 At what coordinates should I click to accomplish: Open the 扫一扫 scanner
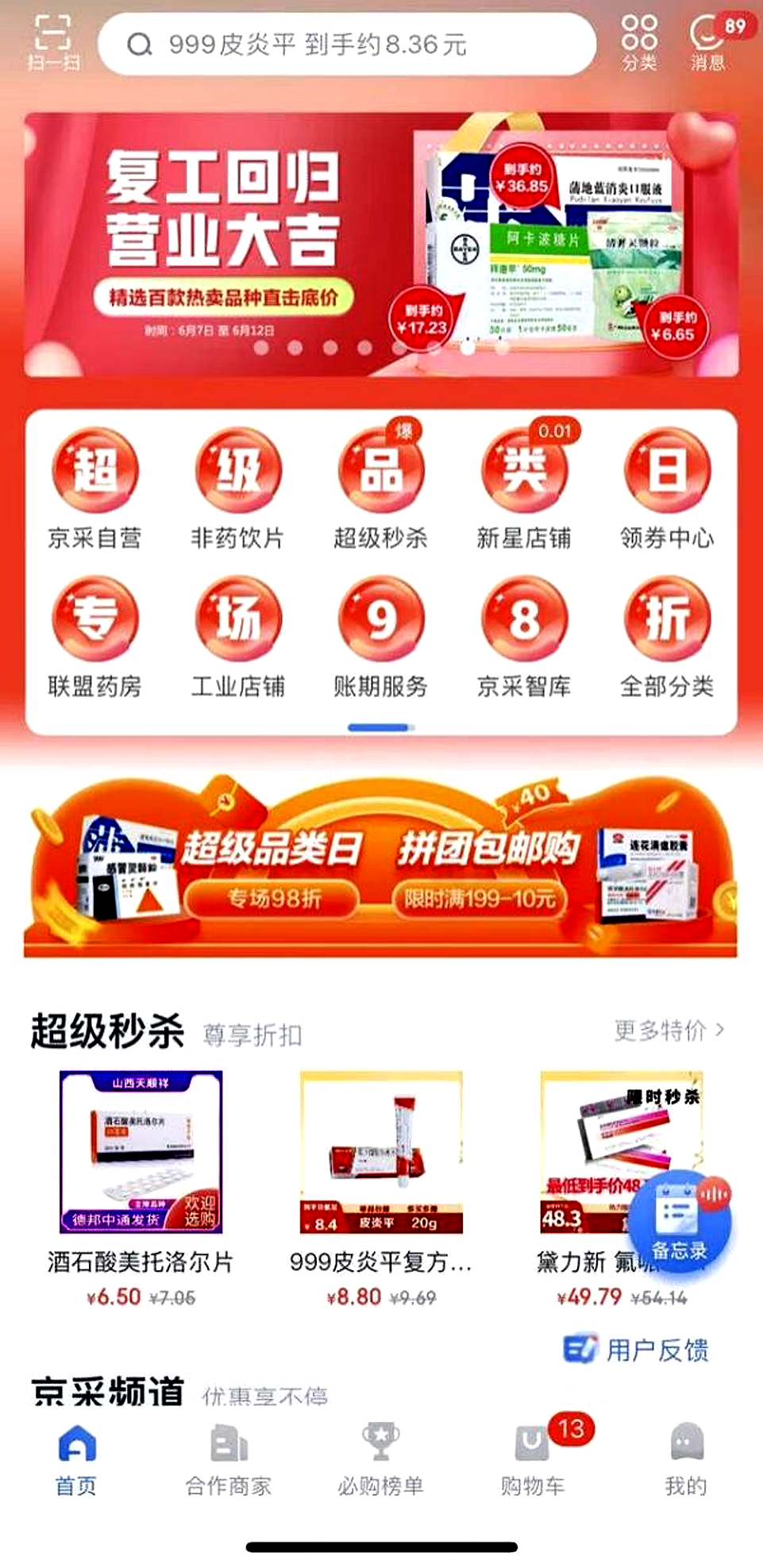(x=53, y=44)
